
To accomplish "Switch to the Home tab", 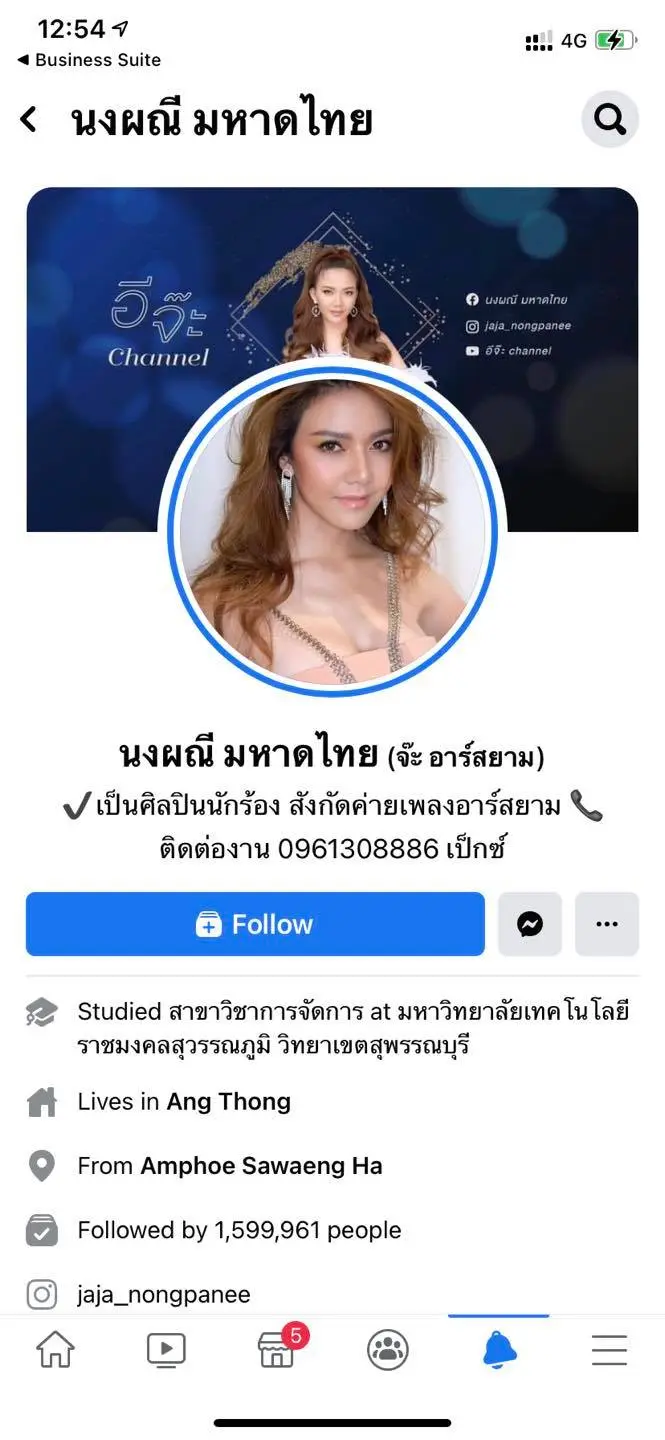I will coord(55,1350).
